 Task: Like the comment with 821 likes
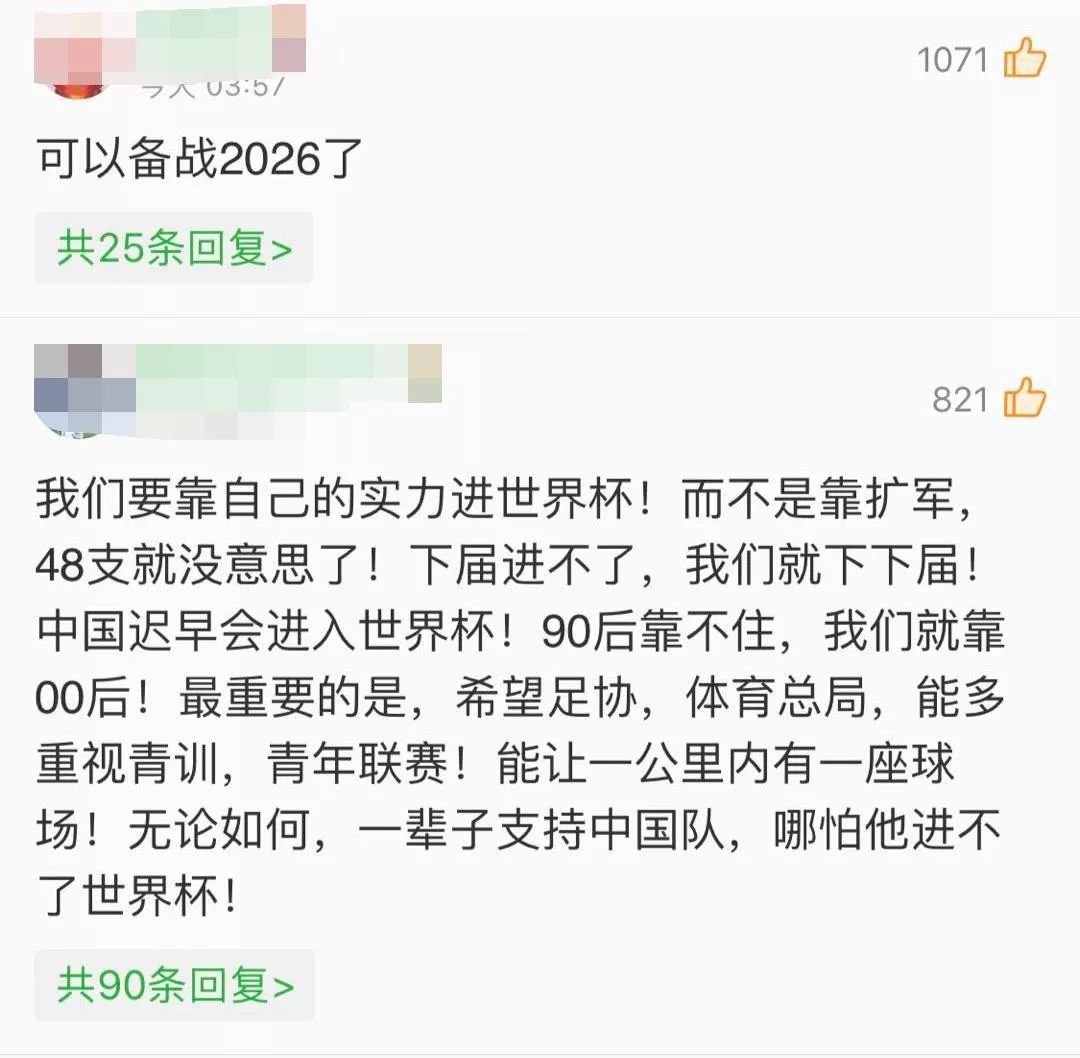1025,400
